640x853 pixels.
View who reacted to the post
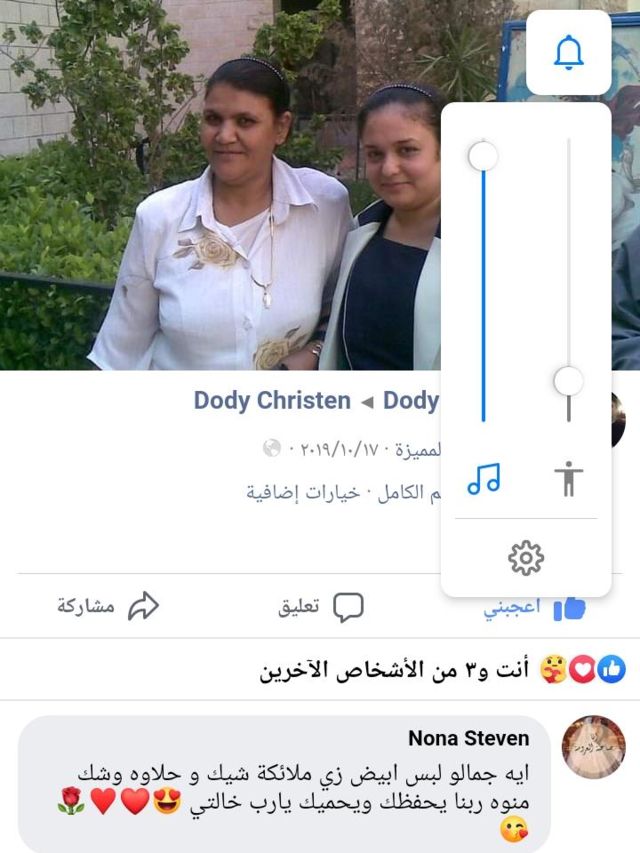tap(442, 670)
